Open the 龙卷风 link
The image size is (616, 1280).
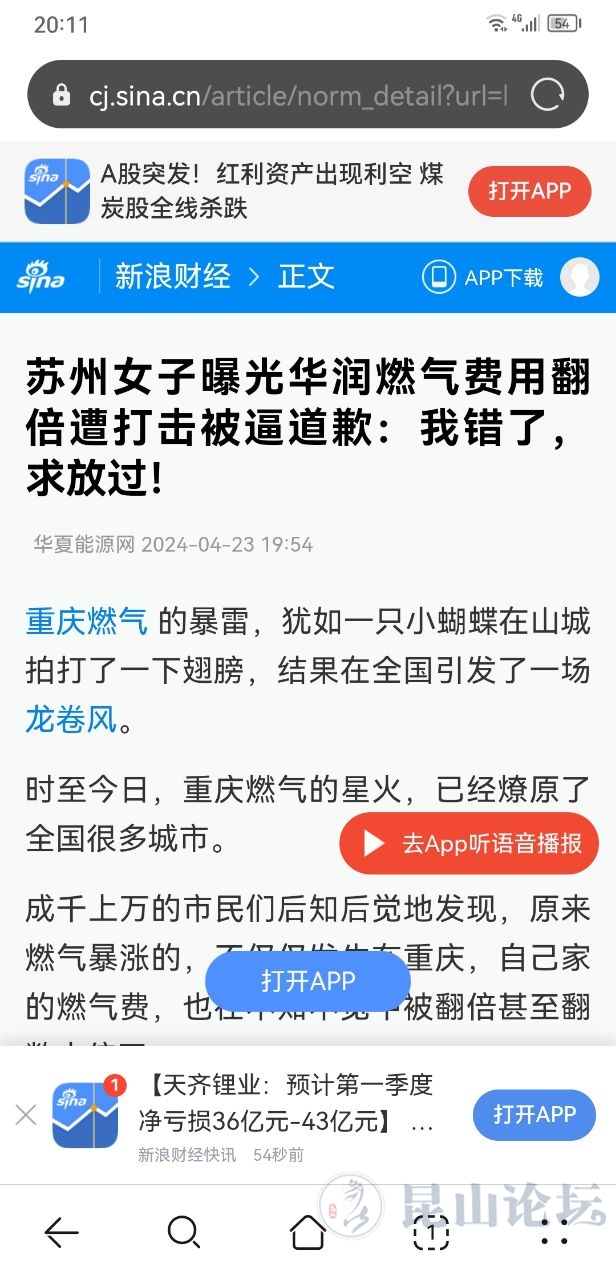click(x=71, y=719)
